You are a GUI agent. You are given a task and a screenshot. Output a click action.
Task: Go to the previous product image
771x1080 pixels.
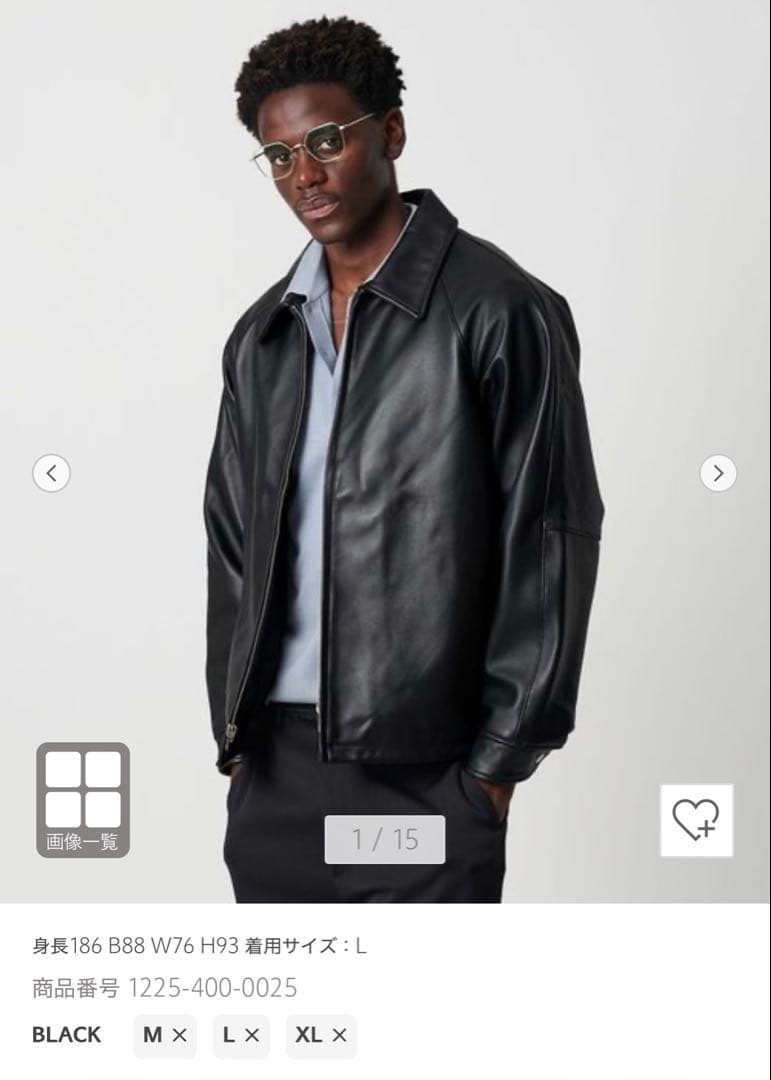point(51,472)
